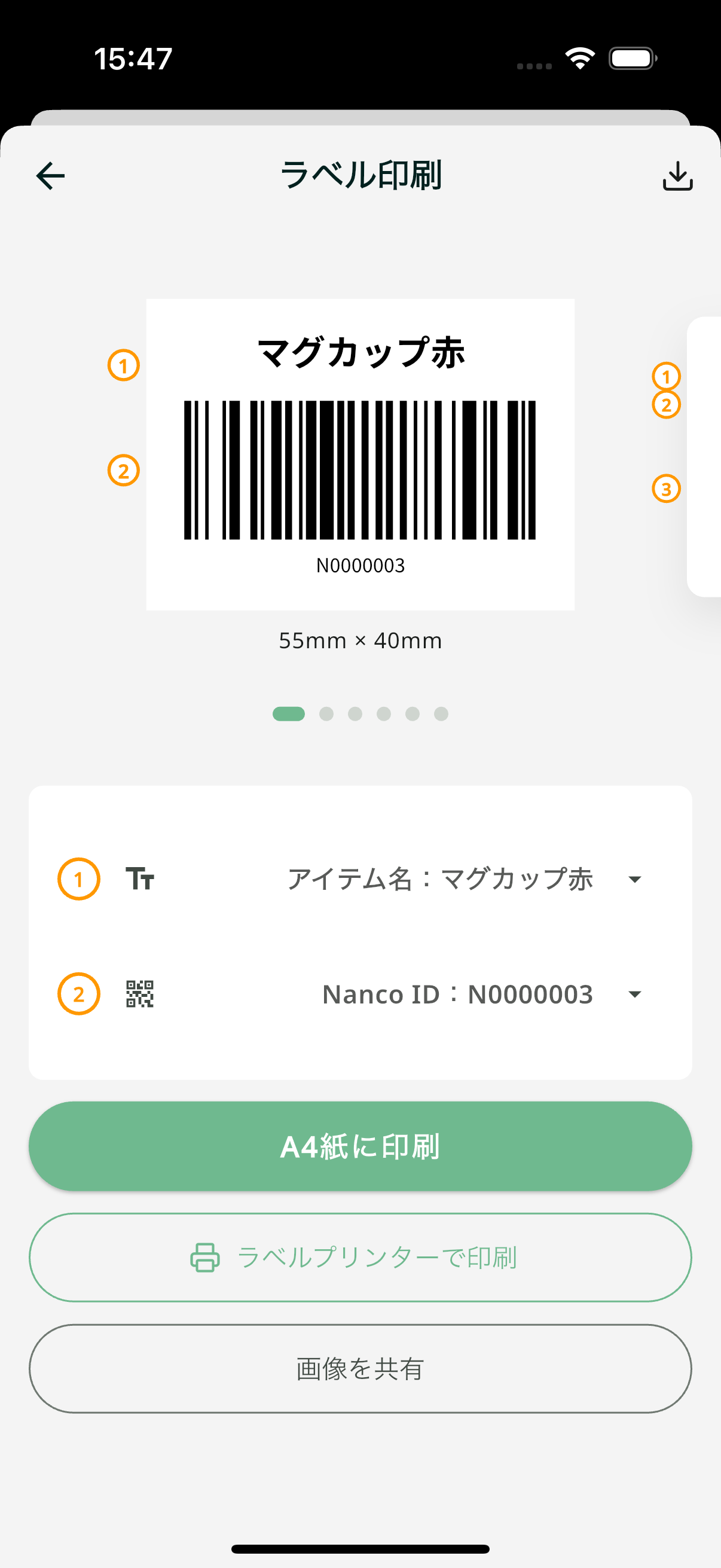Select the second carousel page dot
Image resolution: width=721 pixels, height=1568 pixels.
326,714
